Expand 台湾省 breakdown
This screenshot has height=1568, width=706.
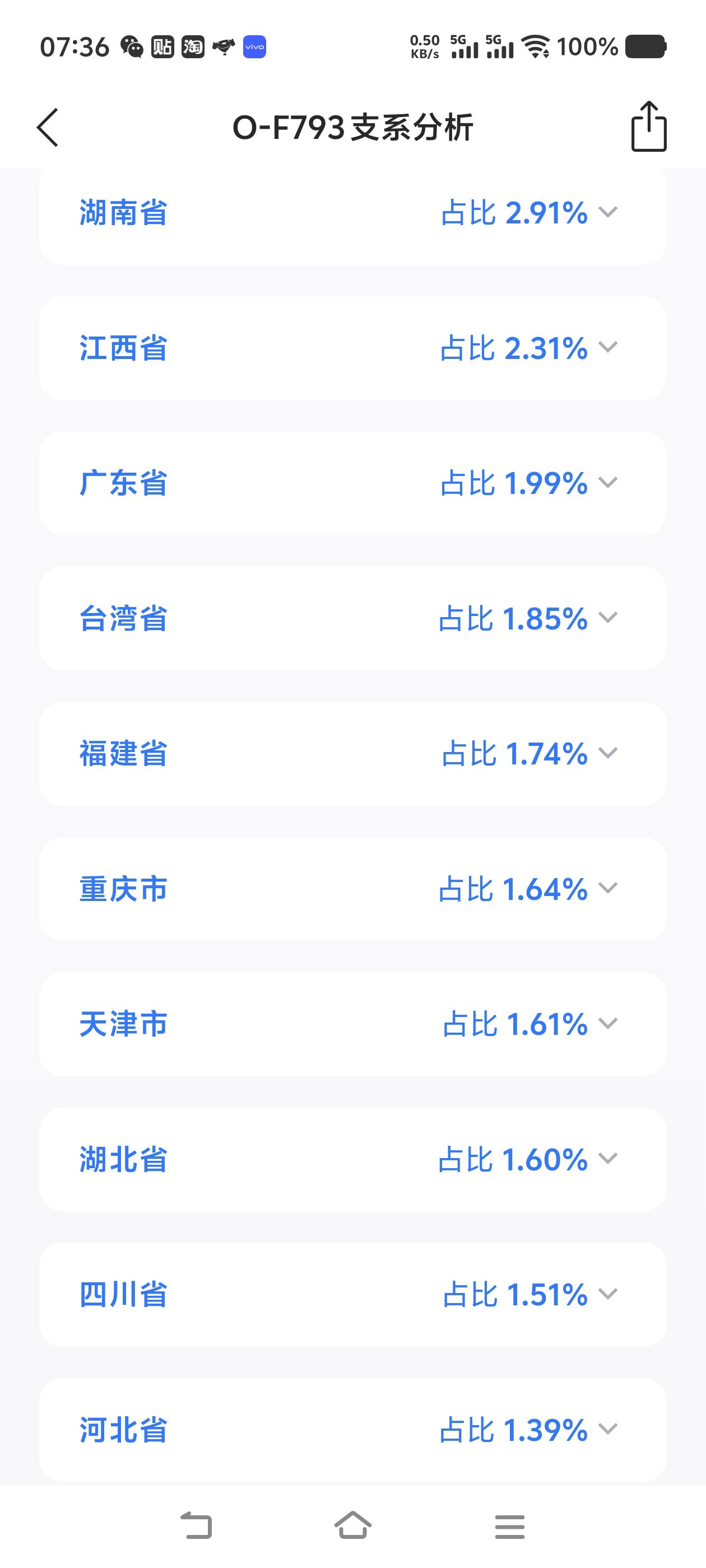click(607, 618)
